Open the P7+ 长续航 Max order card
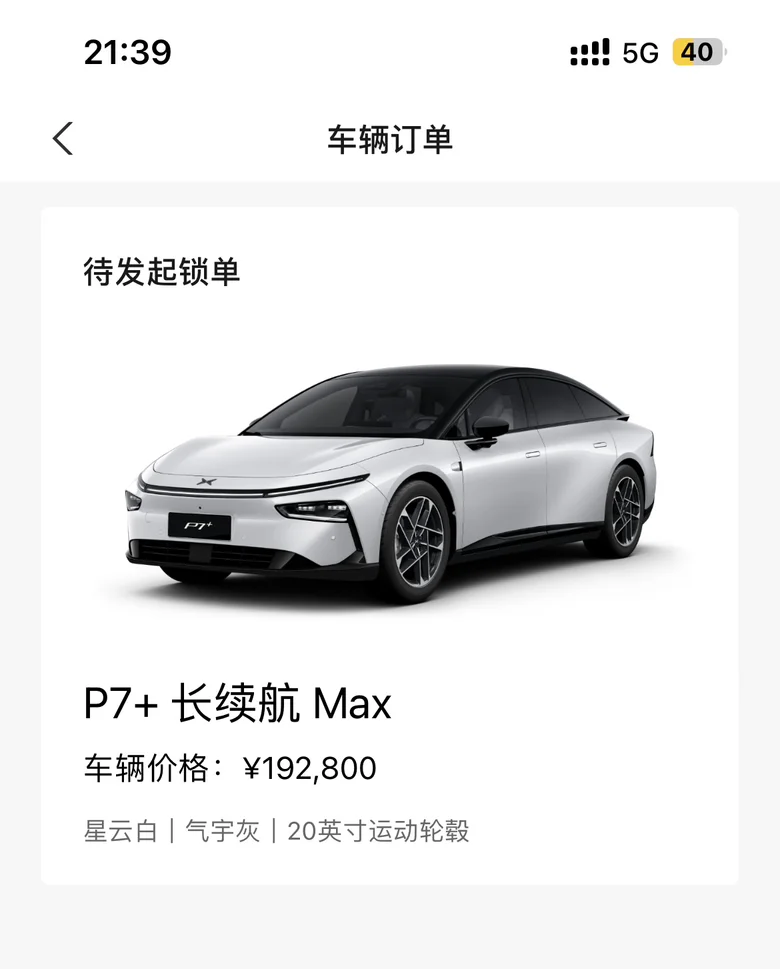The height and width of the screenshot is (969, 780). [390, 546]
